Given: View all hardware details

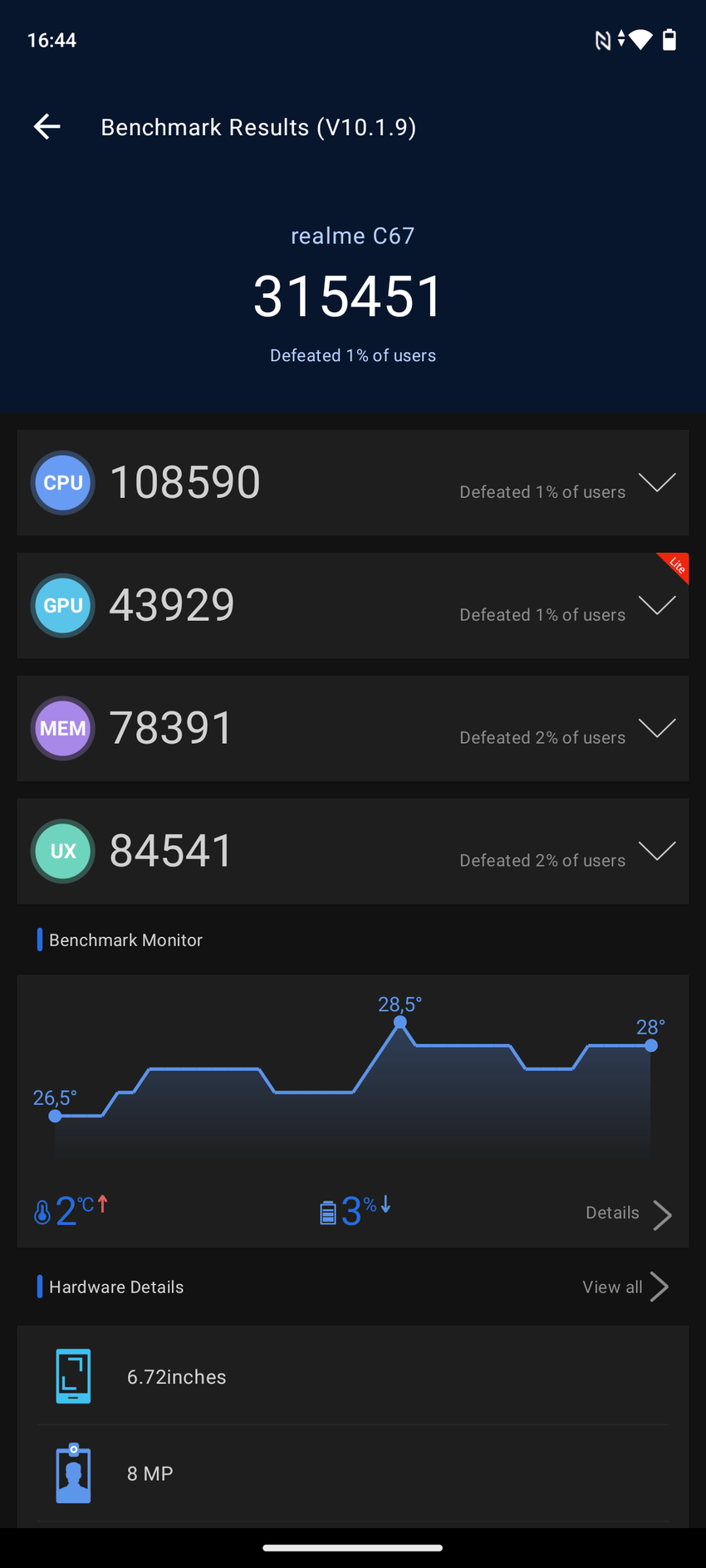Looking at the screenshot, I should [625, 1287].
